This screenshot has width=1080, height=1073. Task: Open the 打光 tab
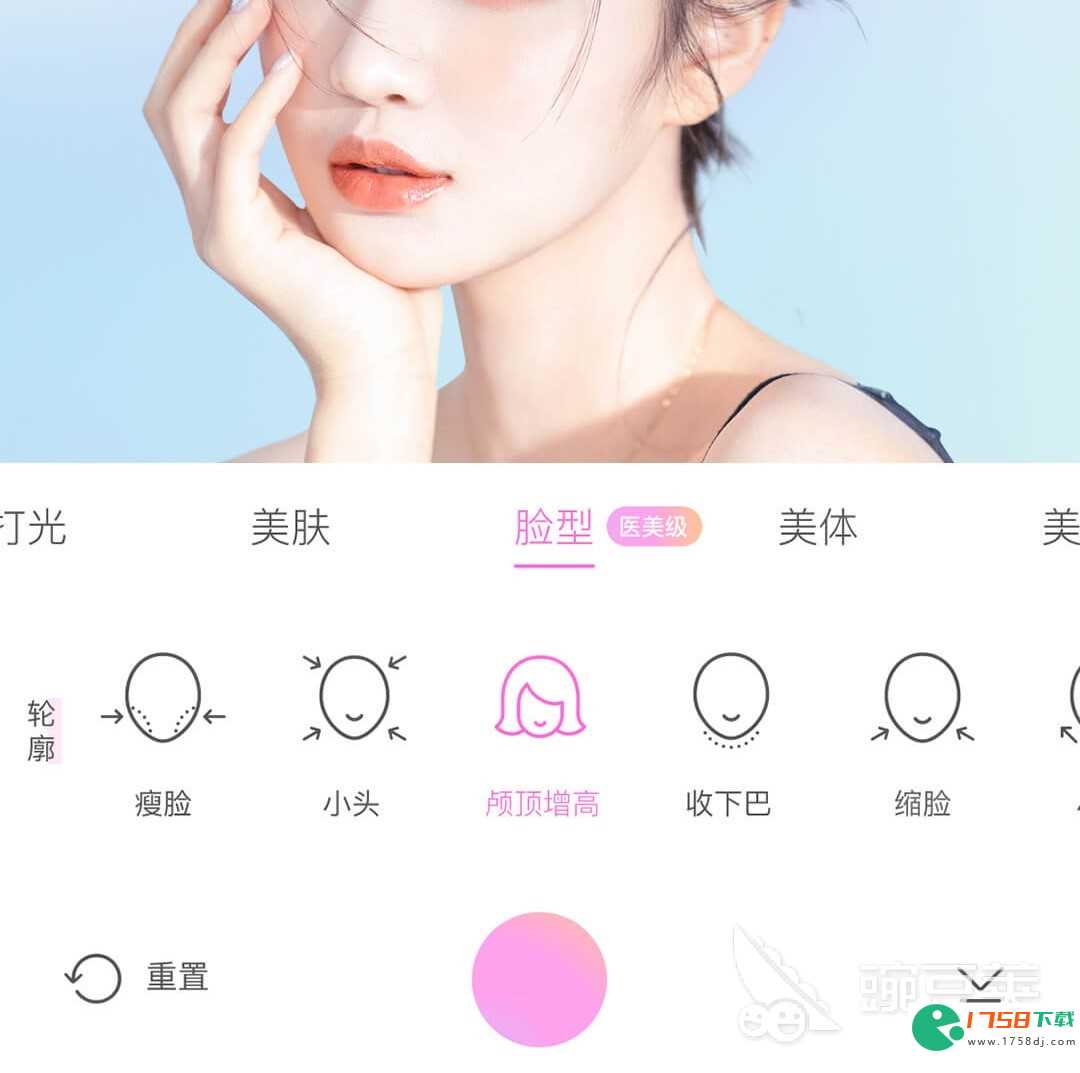pyautogui.click(x=32, y=527)
